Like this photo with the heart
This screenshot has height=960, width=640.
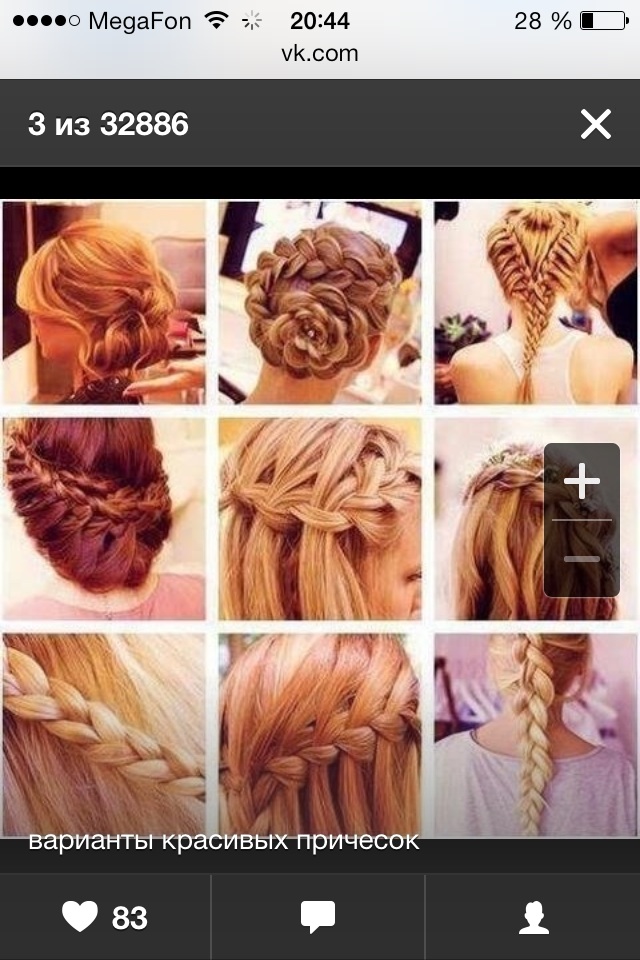pyautogui.click(x=81, y=917)
